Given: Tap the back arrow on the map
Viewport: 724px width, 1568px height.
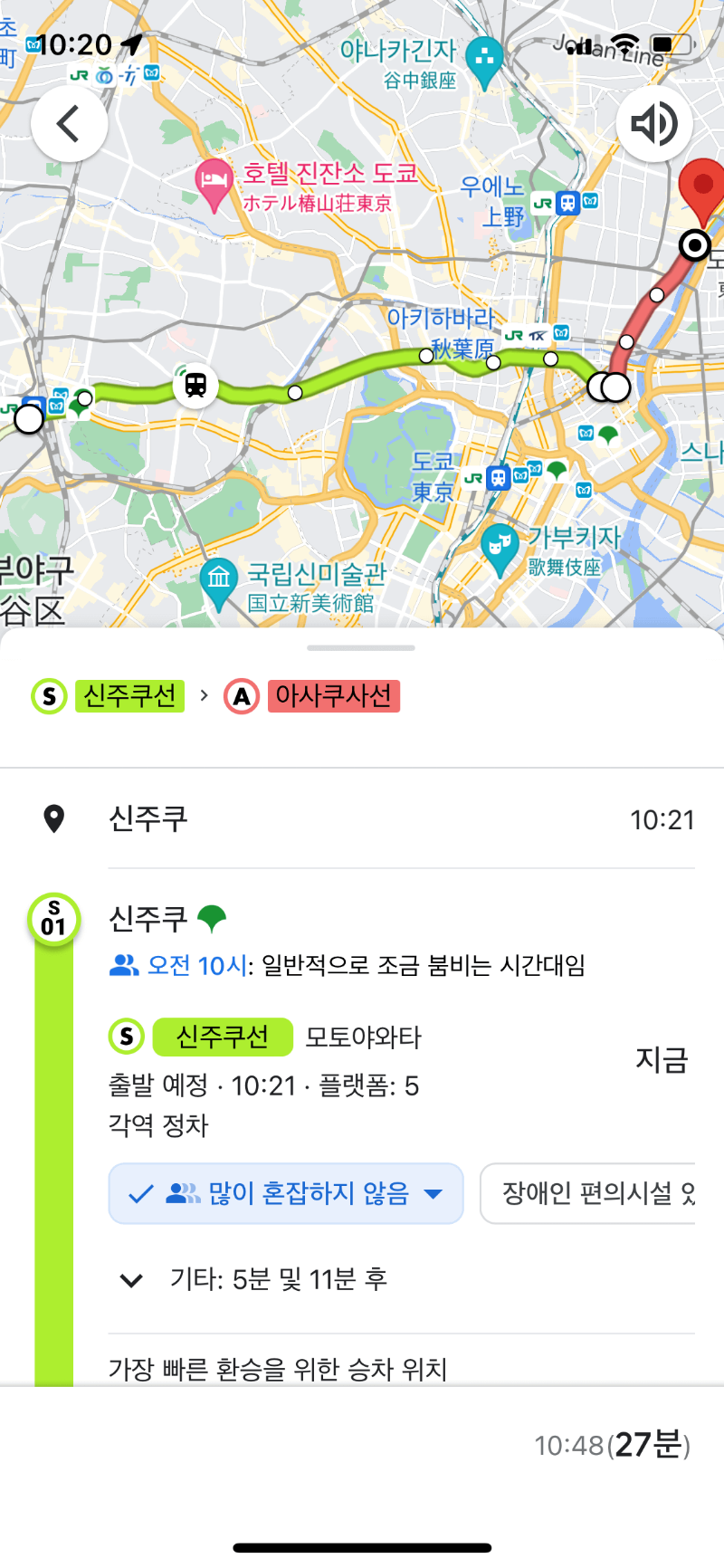Looking at the screenshot, I should click(x=69, y=124).
